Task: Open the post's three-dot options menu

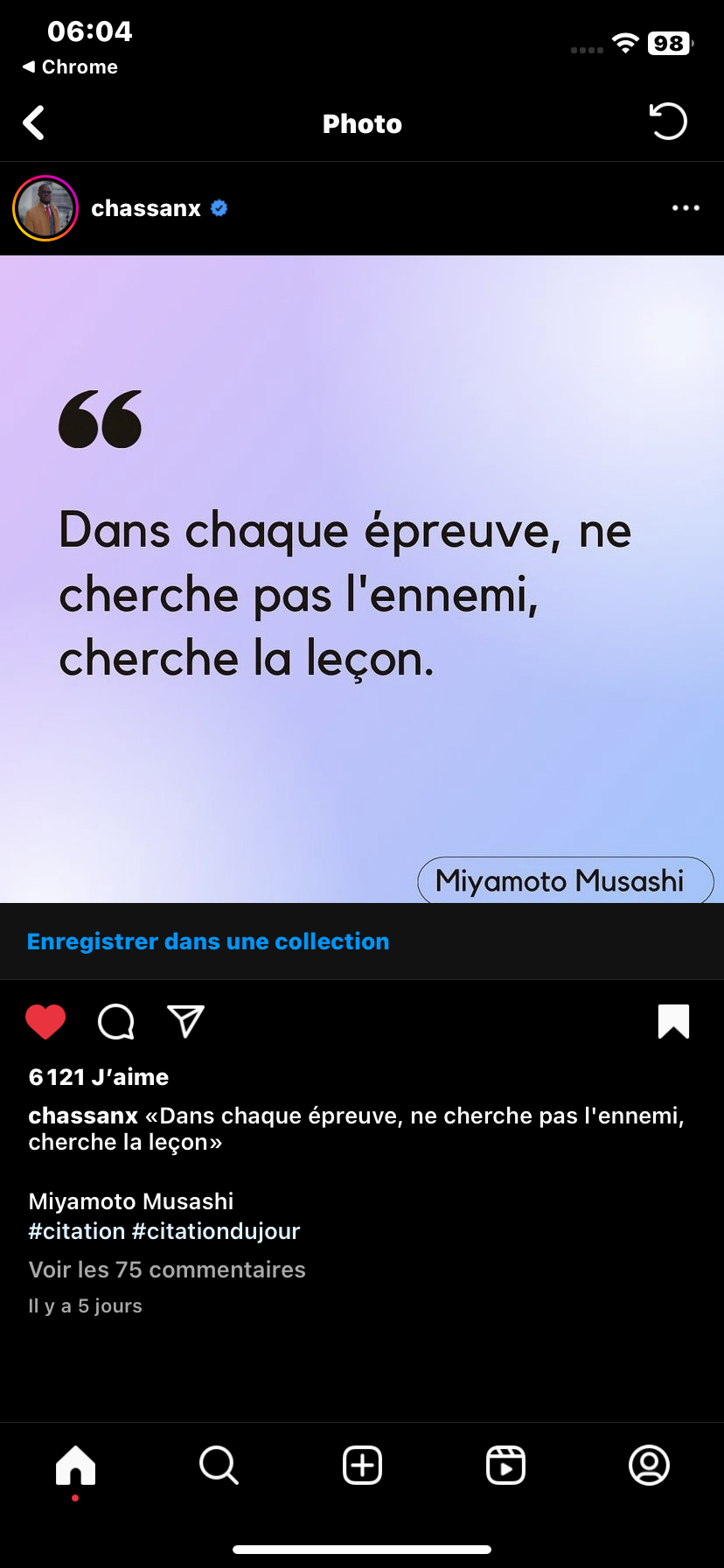Action: click(686, 208)
